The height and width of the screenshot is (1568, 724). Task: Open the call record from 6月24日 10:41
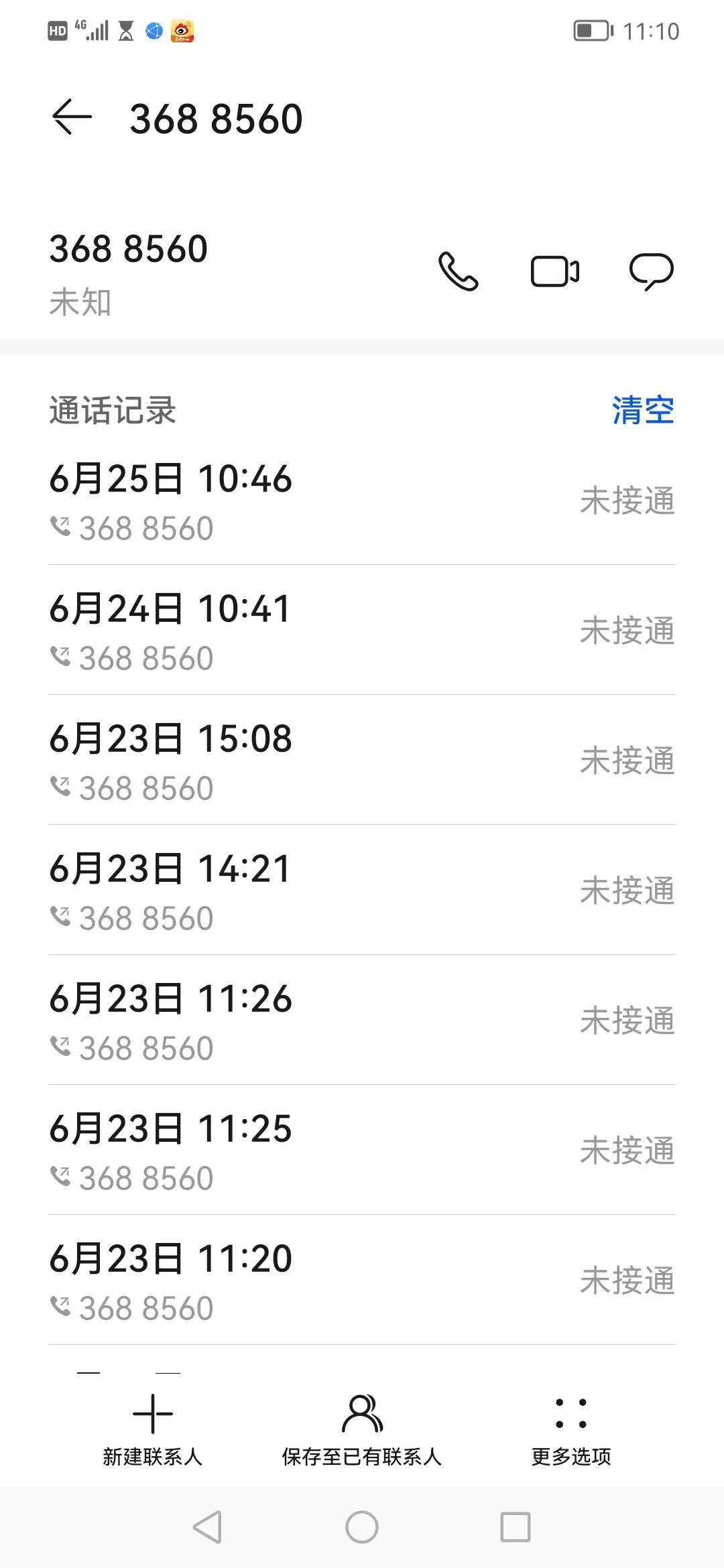(362, 631)
